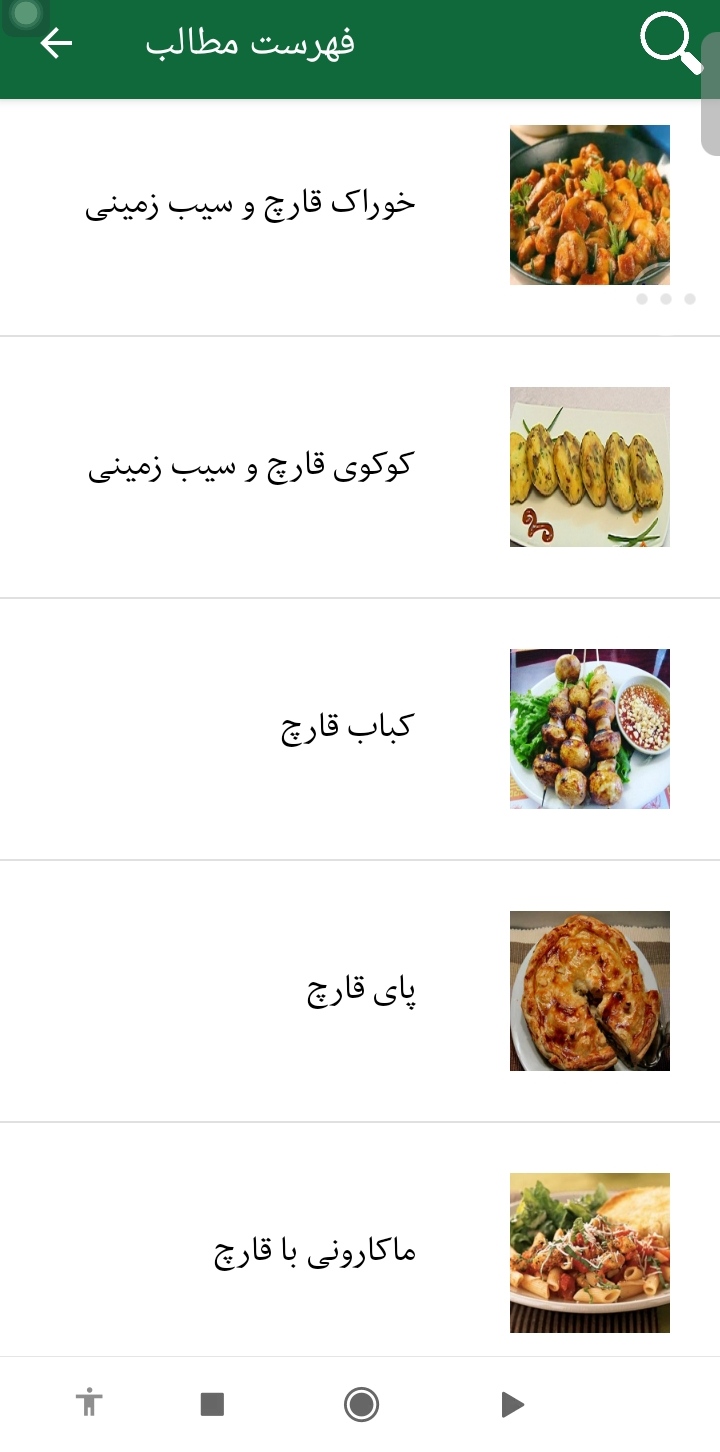Tap the potato kuku recipe thumbnail
Image resolution: width=720 pixels, height=1452 pixels.
(x=589, y=466)
